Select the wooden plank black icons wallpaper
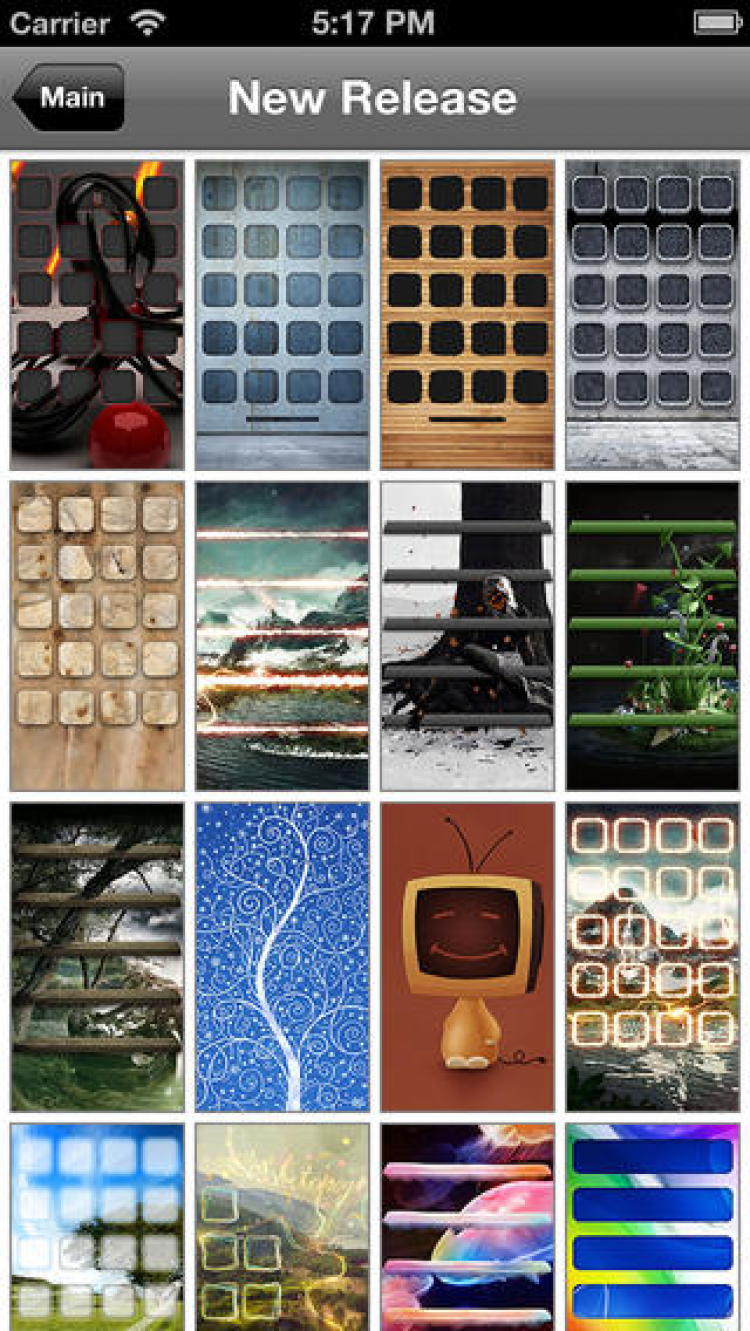The height and width of the screenshot is (1331, 750). 467,315
